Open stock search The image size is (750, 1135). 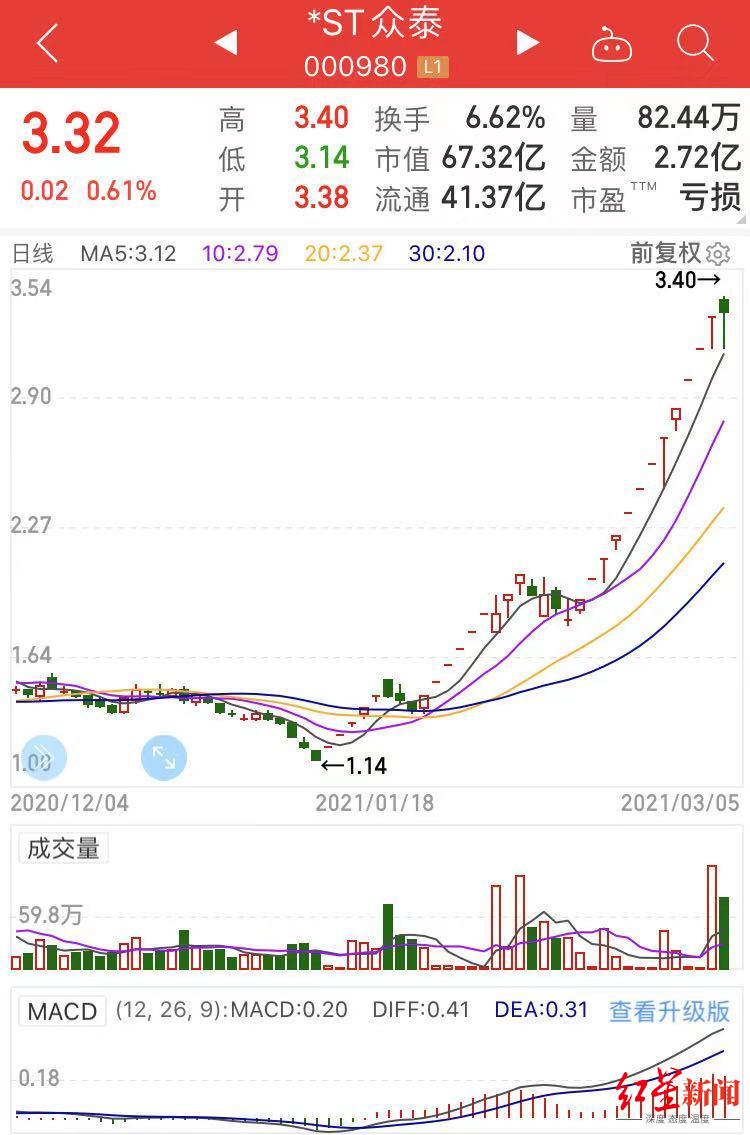tap(694, 43)
